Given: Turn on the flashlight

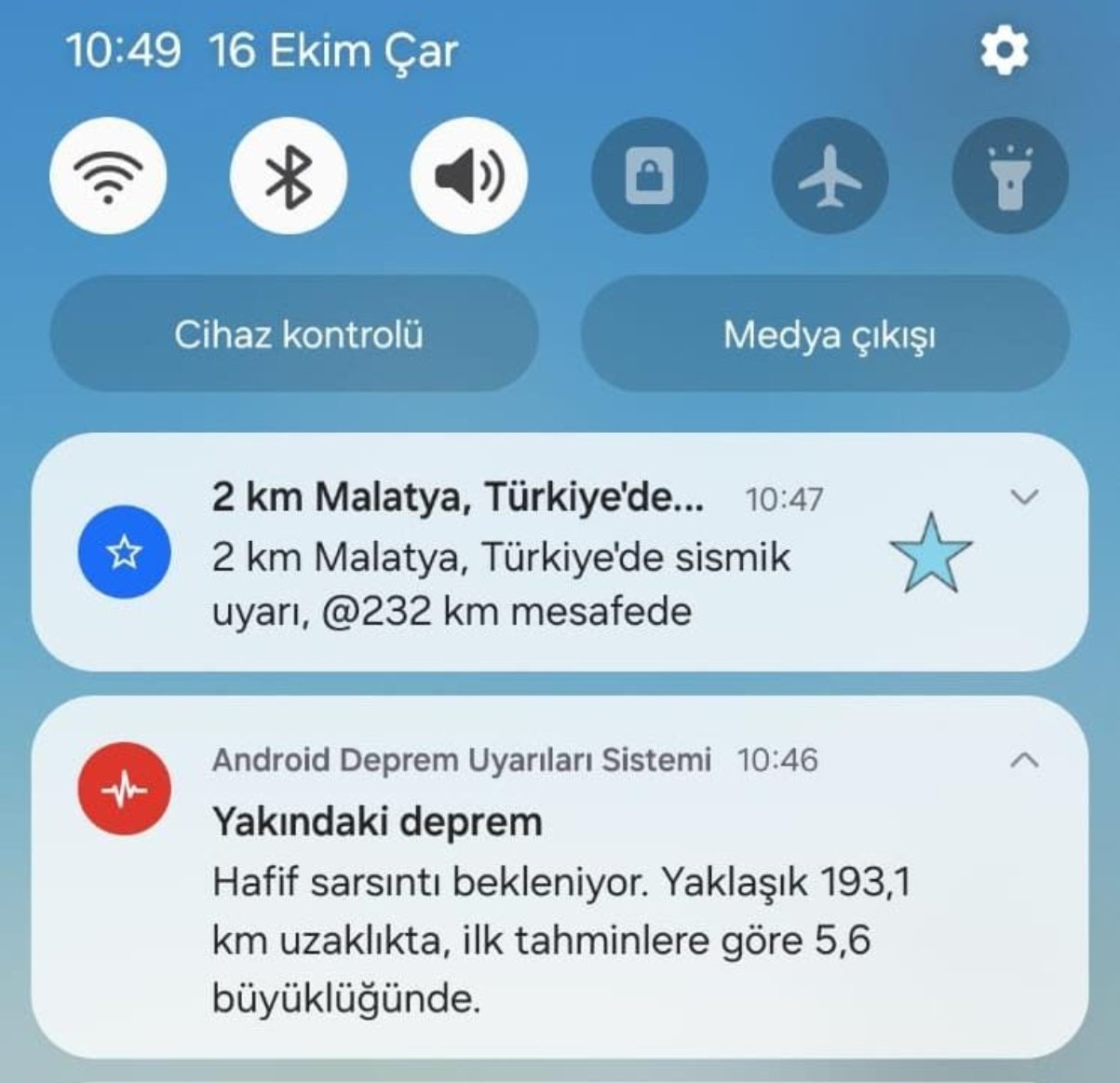Looking at the screenshot, I should click(1010, 175).
